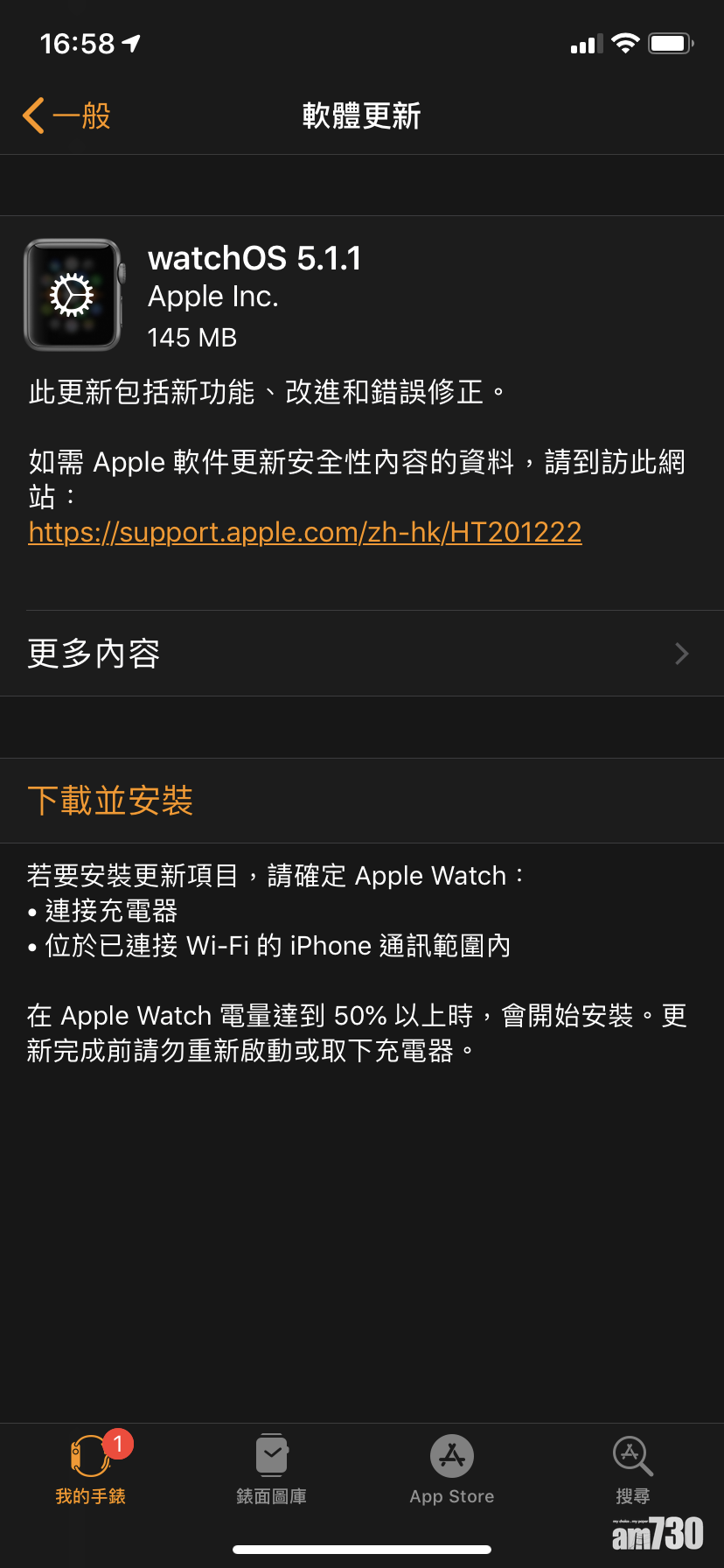Tap 下載並安裝 to install watchOS update
Screen dimensions: 724x1568
(111, 801)
